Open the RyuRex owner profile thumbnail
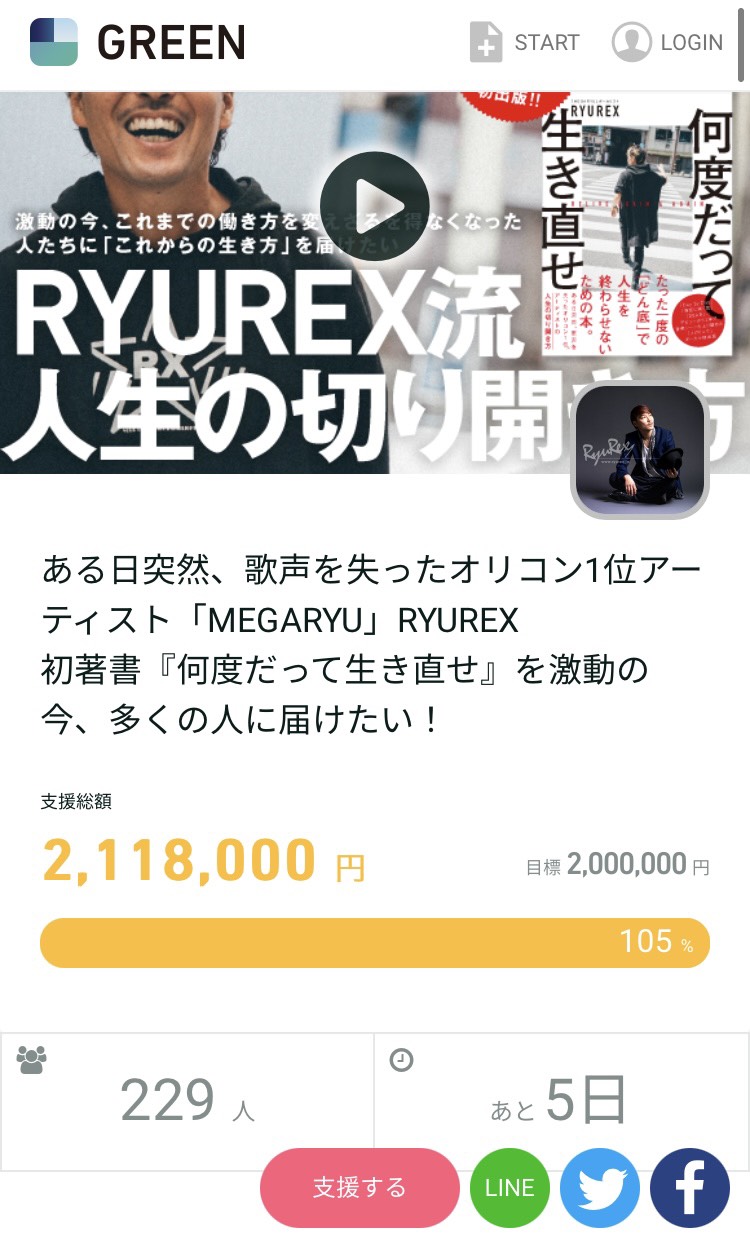The image size is (750, 1248). pyautogui.click(x=640, y=450)
